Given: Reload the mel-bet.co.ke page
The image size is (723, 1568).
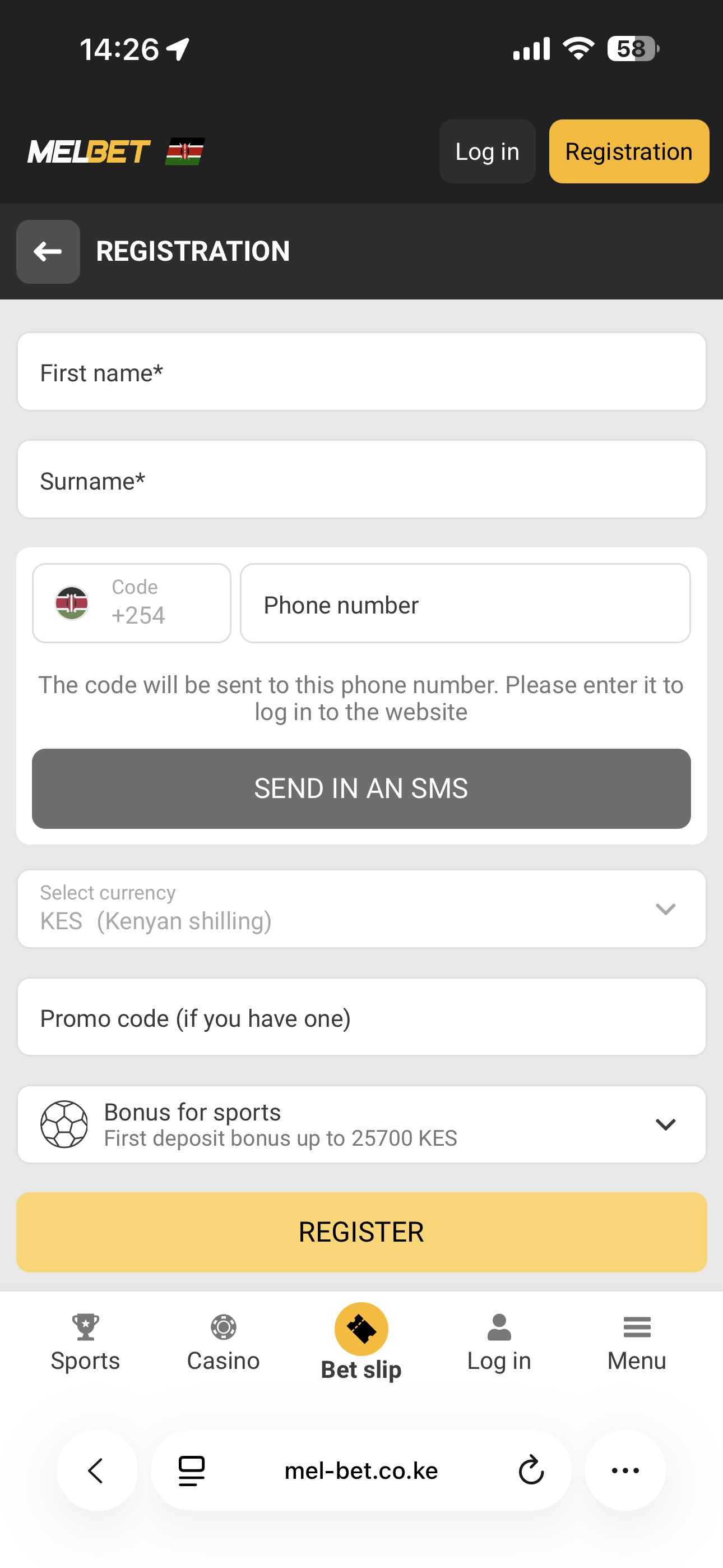Looking at the screenshot, I should coord(531,1470).
